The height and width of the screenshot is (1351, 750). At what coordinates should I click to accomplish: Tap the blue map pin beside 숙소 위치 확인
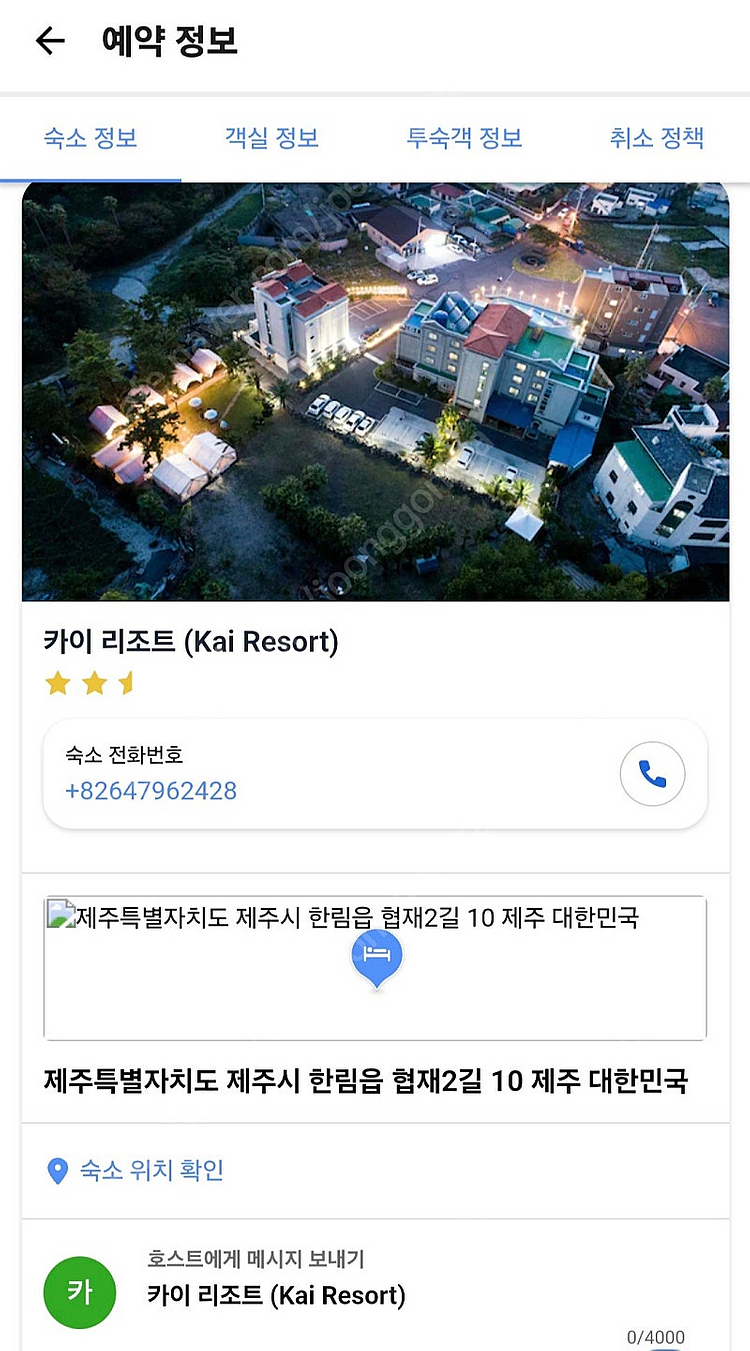pyautogui.click(x=54, y=1170)
